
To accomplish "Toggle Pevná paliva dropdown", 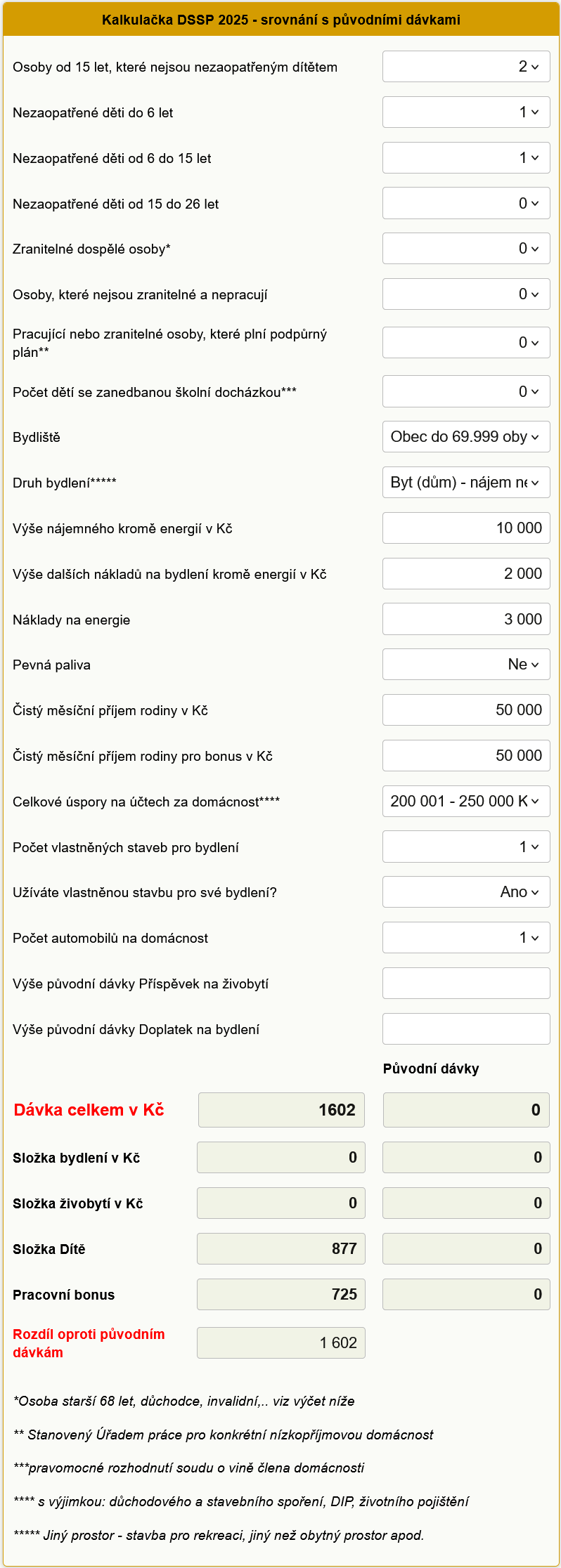I will tap(466, 665).
